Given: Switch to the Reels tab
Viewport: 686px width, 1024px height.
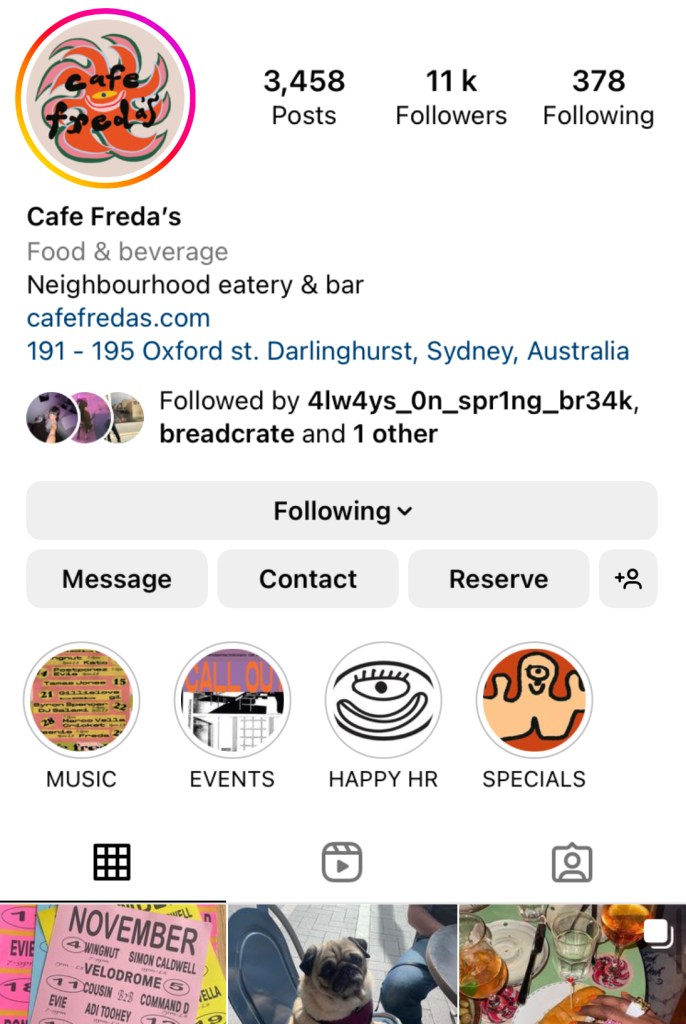Looking at the screenshot, I should click(x=342, y=862).
